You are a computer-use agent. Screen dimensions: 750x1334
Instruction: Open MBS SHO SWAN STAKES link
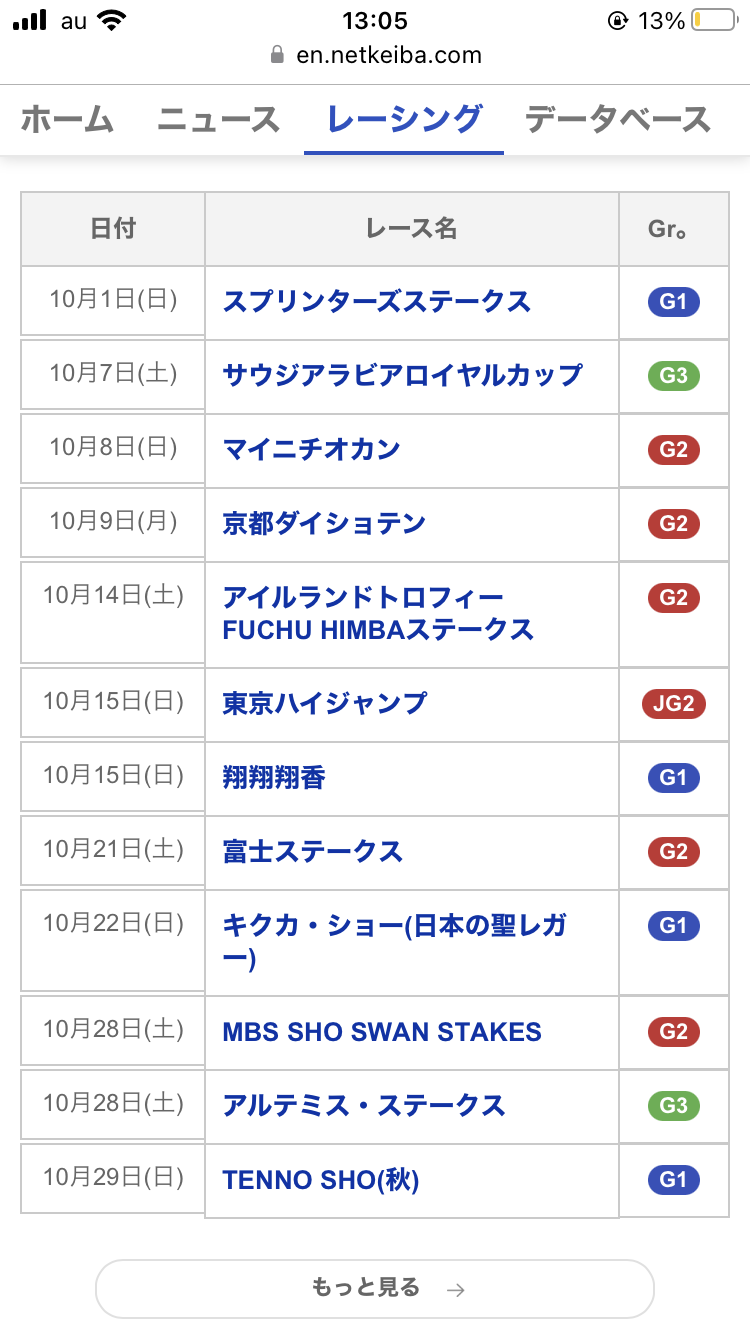click(x=382, y=1032)
